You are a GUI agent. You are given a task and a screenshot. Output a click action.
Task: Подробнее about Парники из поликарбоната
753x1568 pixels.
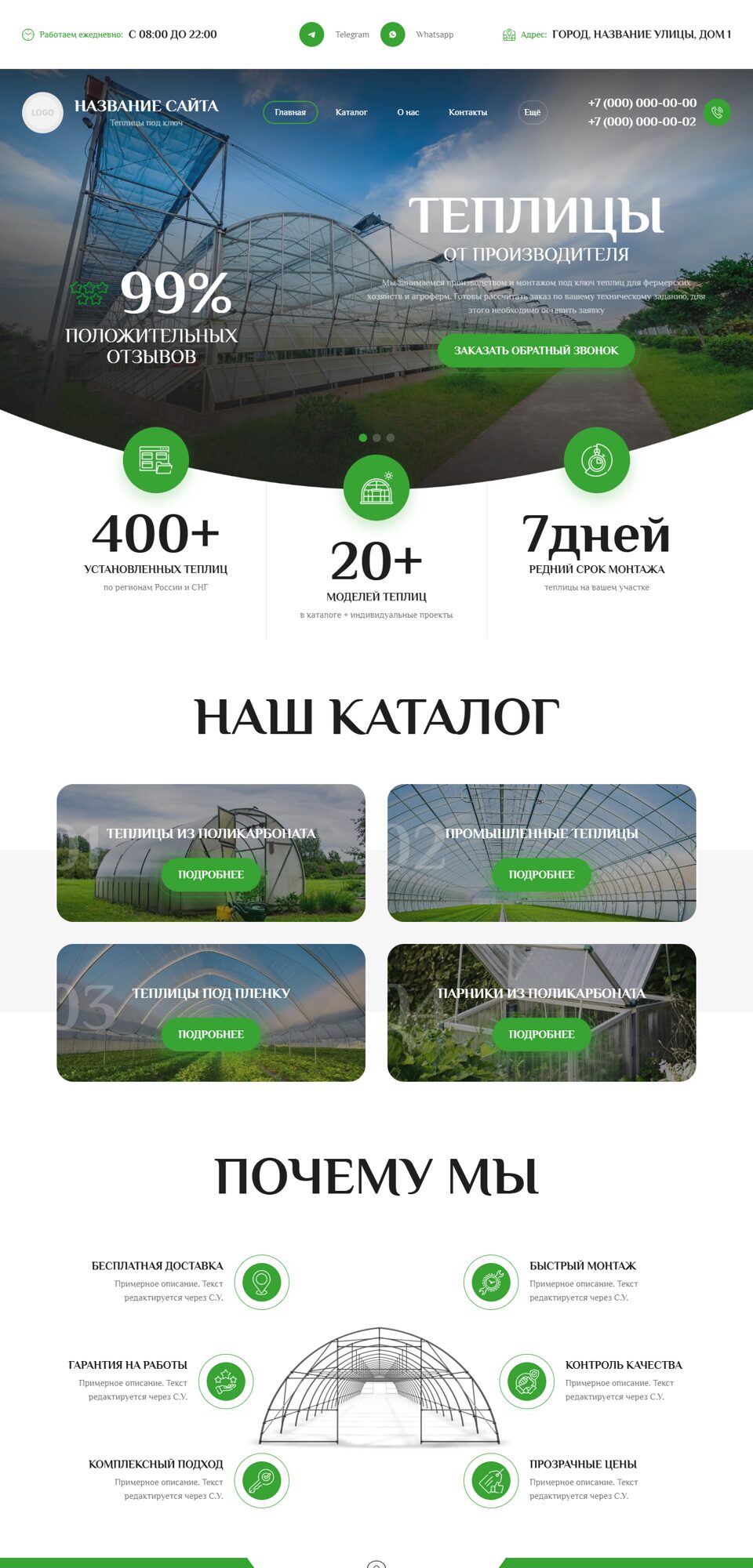click(x=542, y=1034)
